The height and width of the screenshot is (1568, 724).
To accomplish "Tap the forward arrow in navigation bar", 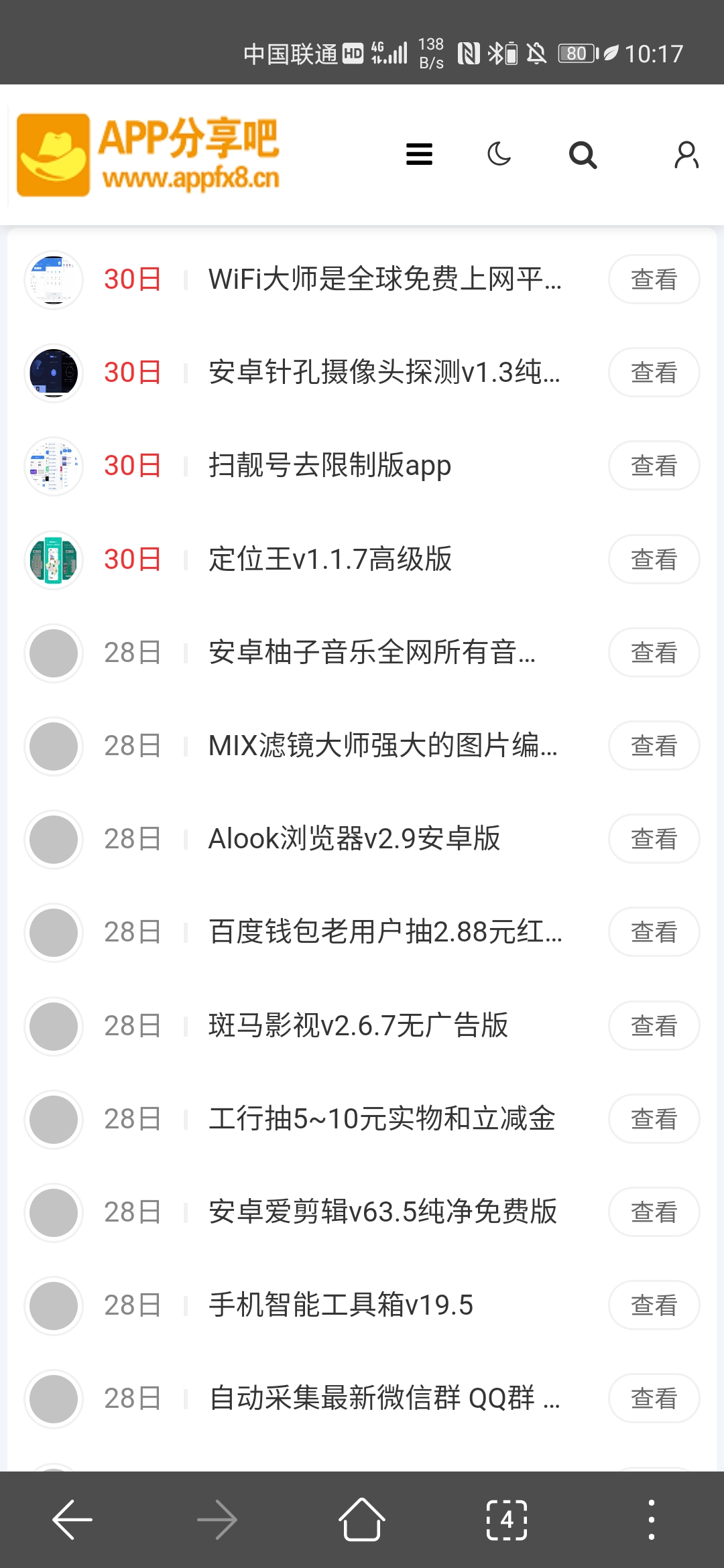I will pos(217,1520).
